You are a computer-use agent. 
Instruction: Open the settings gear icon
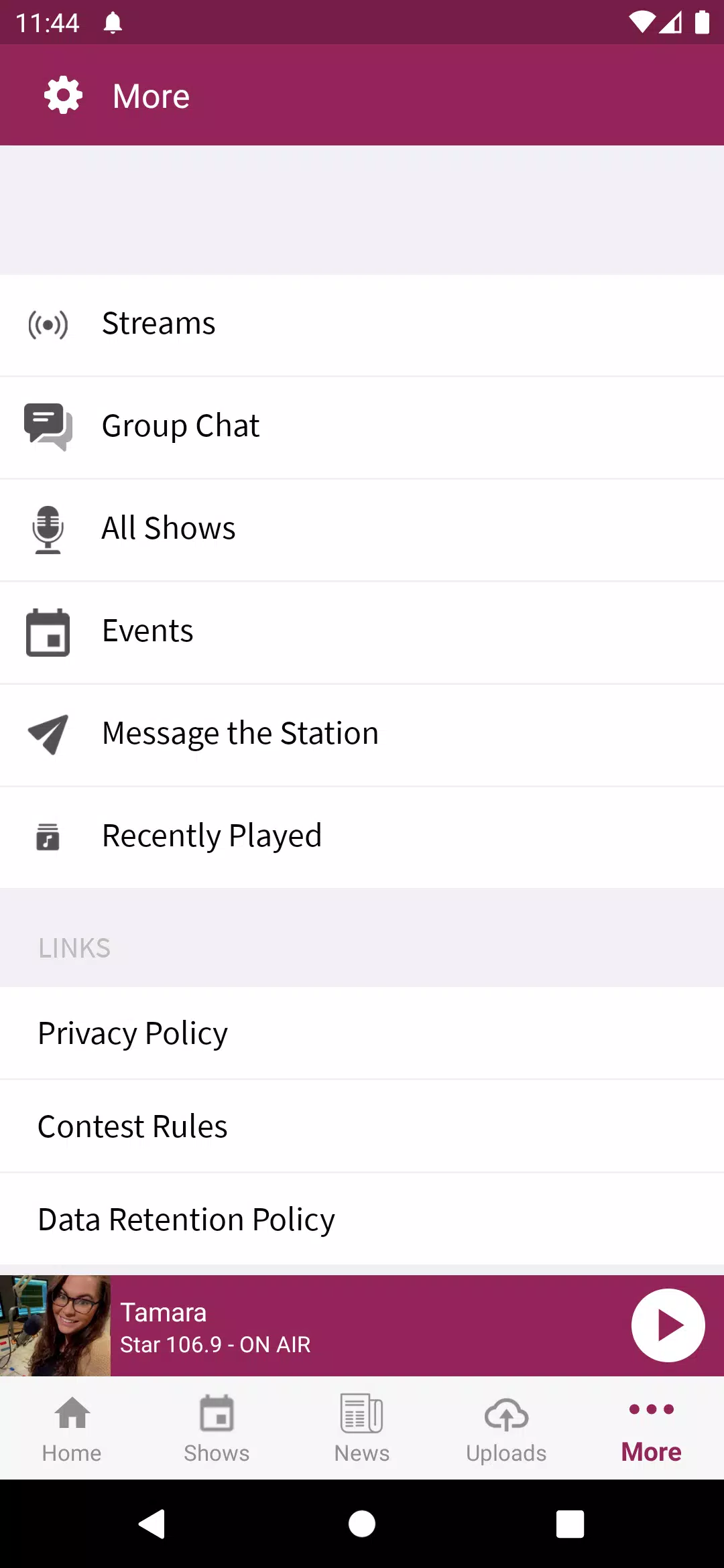pyautogui.click(x=63, y=95)
